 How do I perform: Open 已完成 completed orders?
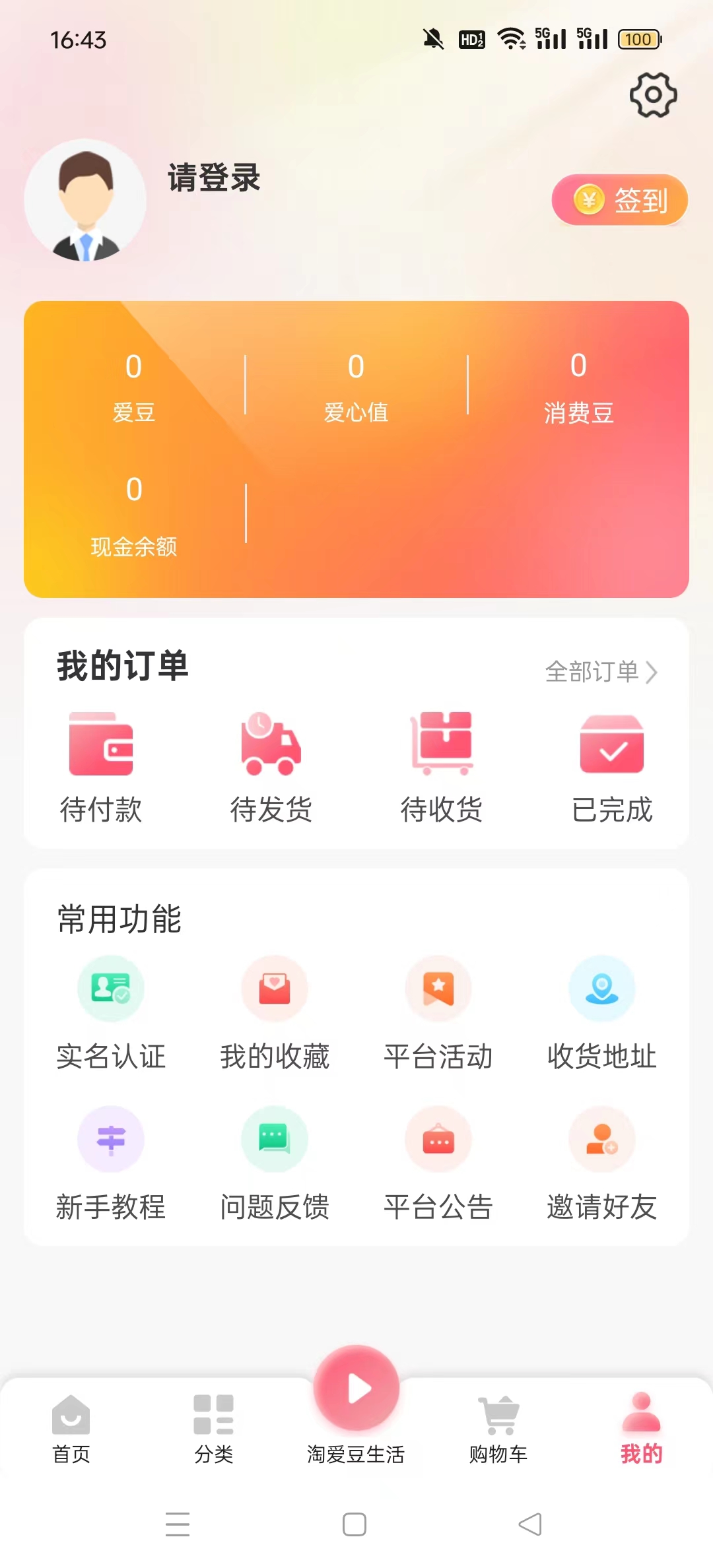[x=612, y=768]
